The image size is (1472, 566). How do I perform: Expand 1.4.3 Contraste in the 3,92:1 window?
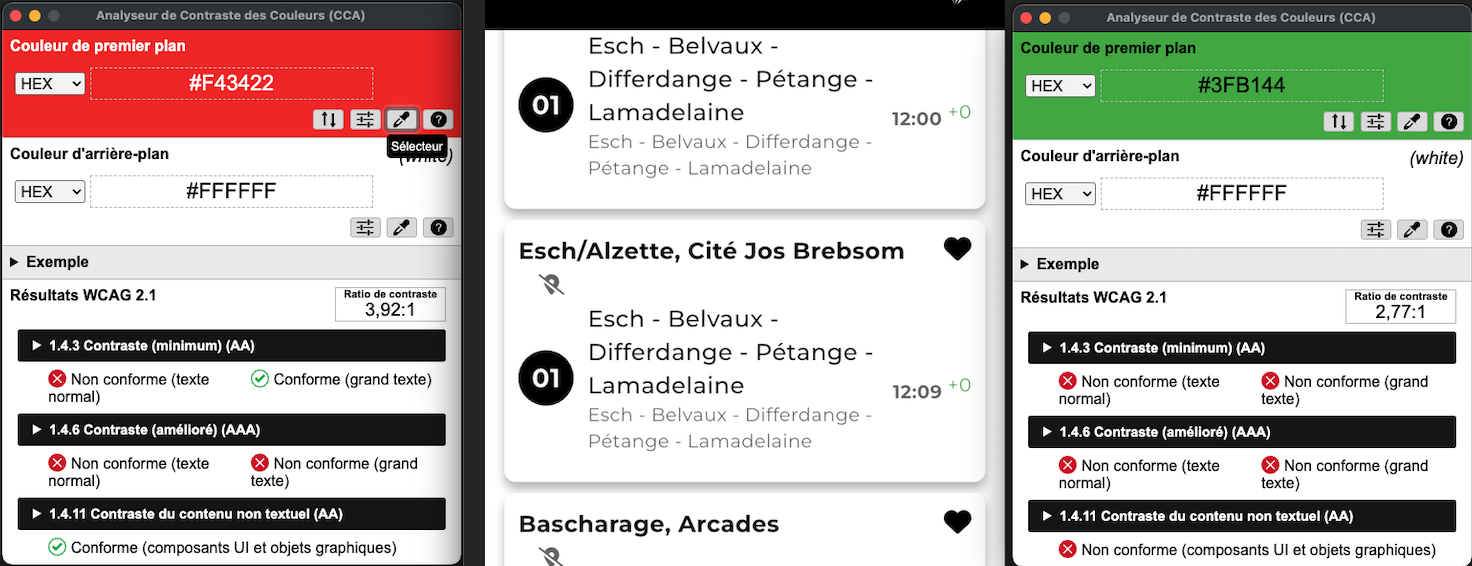231,346
